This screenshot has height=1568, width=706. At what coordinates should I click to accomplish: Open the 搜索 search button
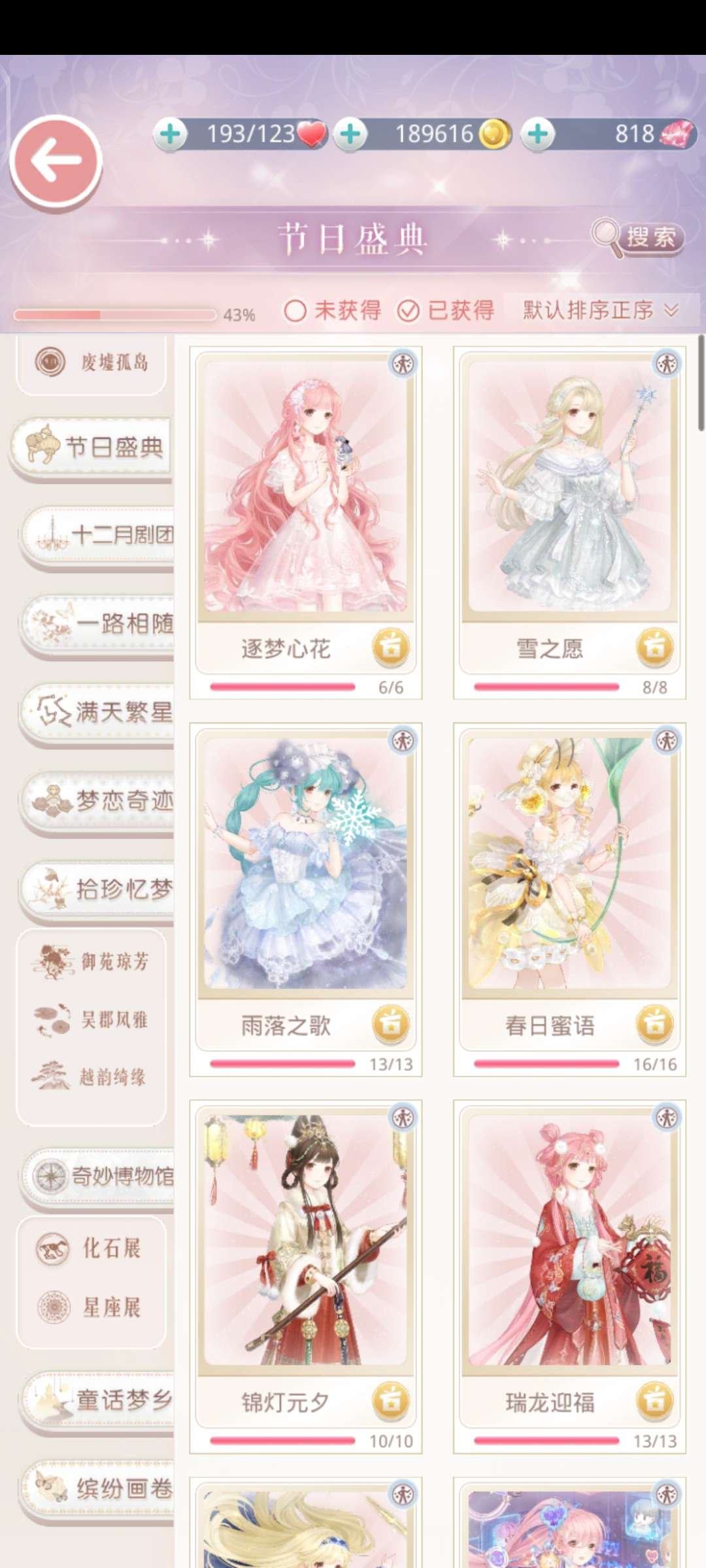(639, 237)
